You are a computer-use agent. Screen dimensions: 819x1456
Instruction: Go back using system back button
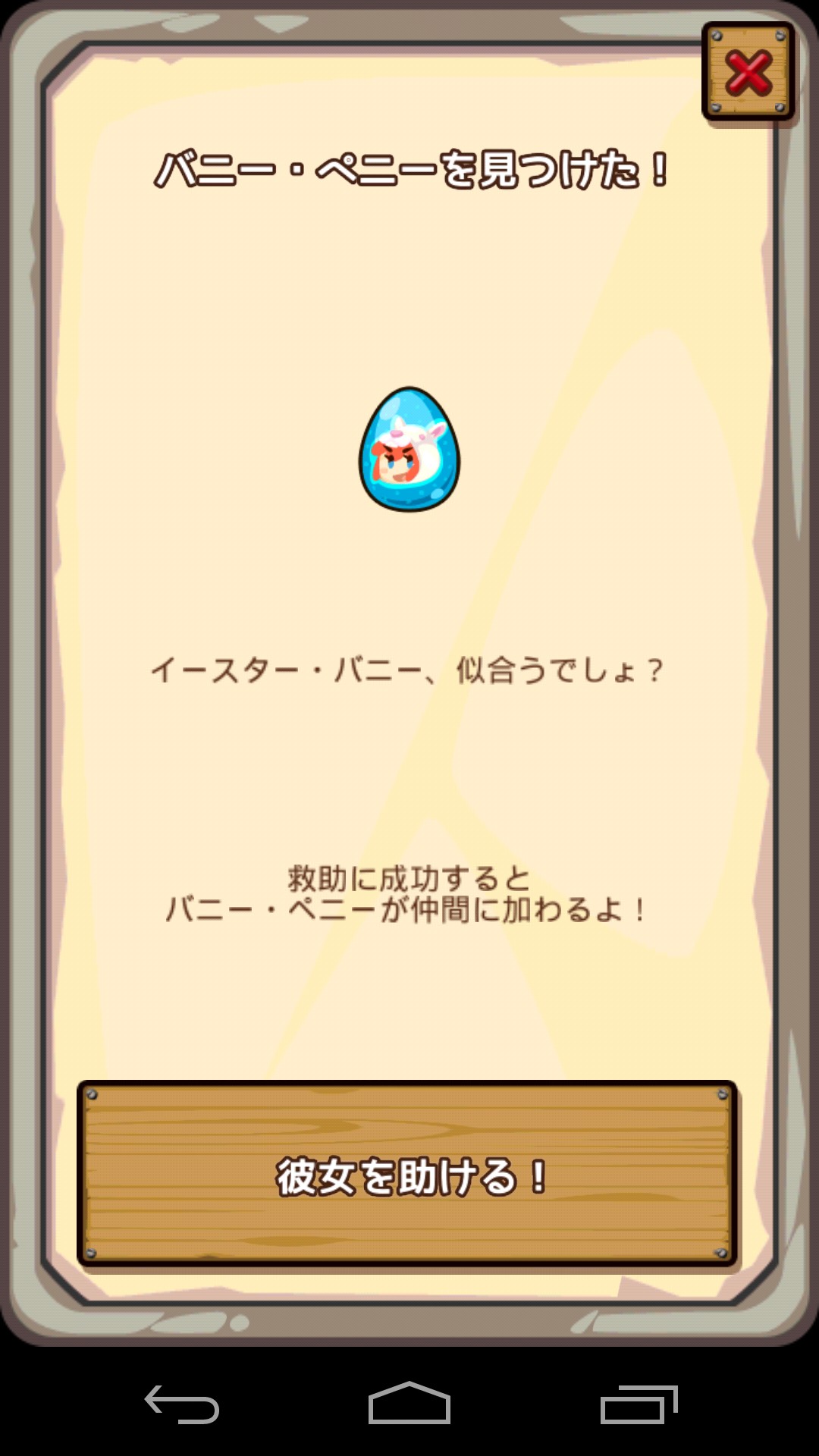click(182, 1404)
